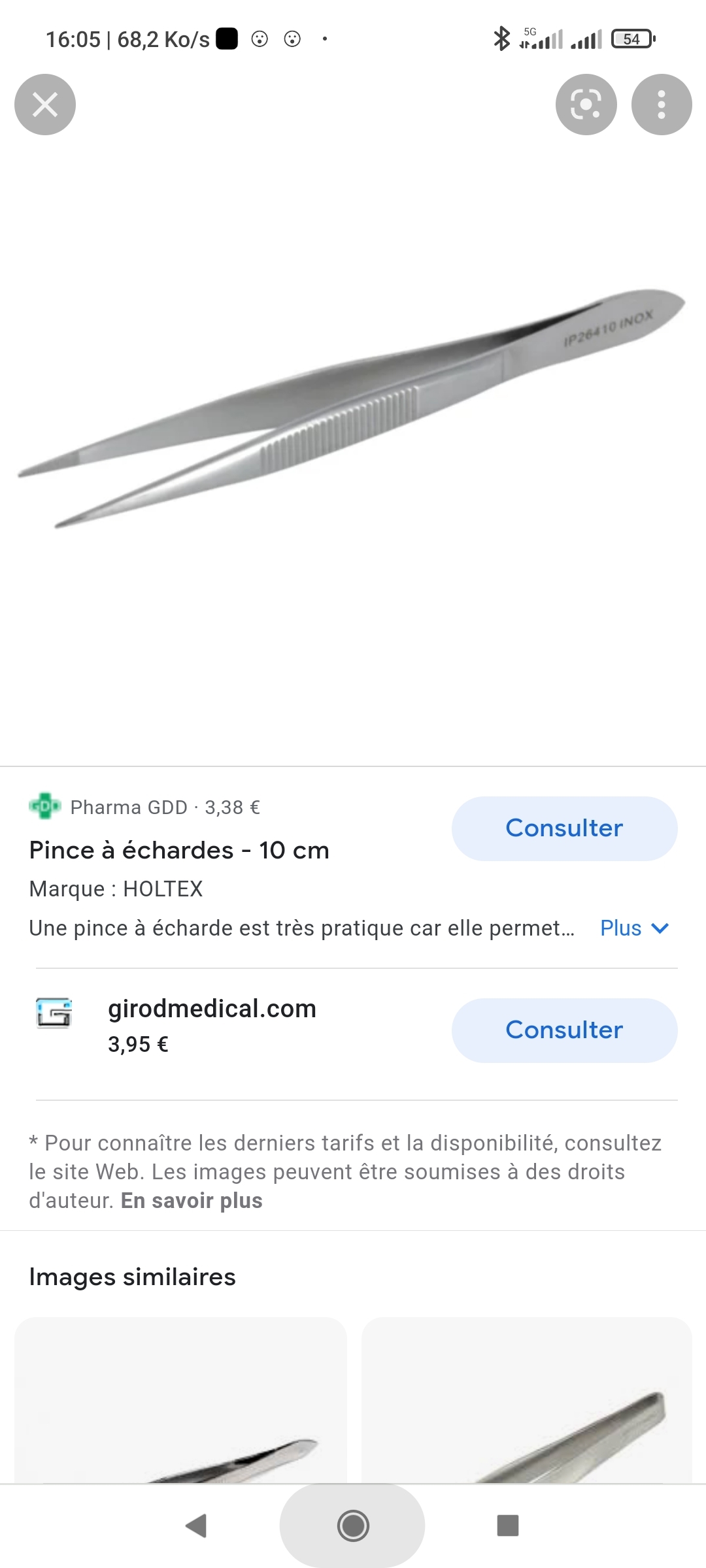Image resolution: width=706 pixels, height=1568 pixels.
Task: Go to the home screen
Action: (x=353, y=1526)
